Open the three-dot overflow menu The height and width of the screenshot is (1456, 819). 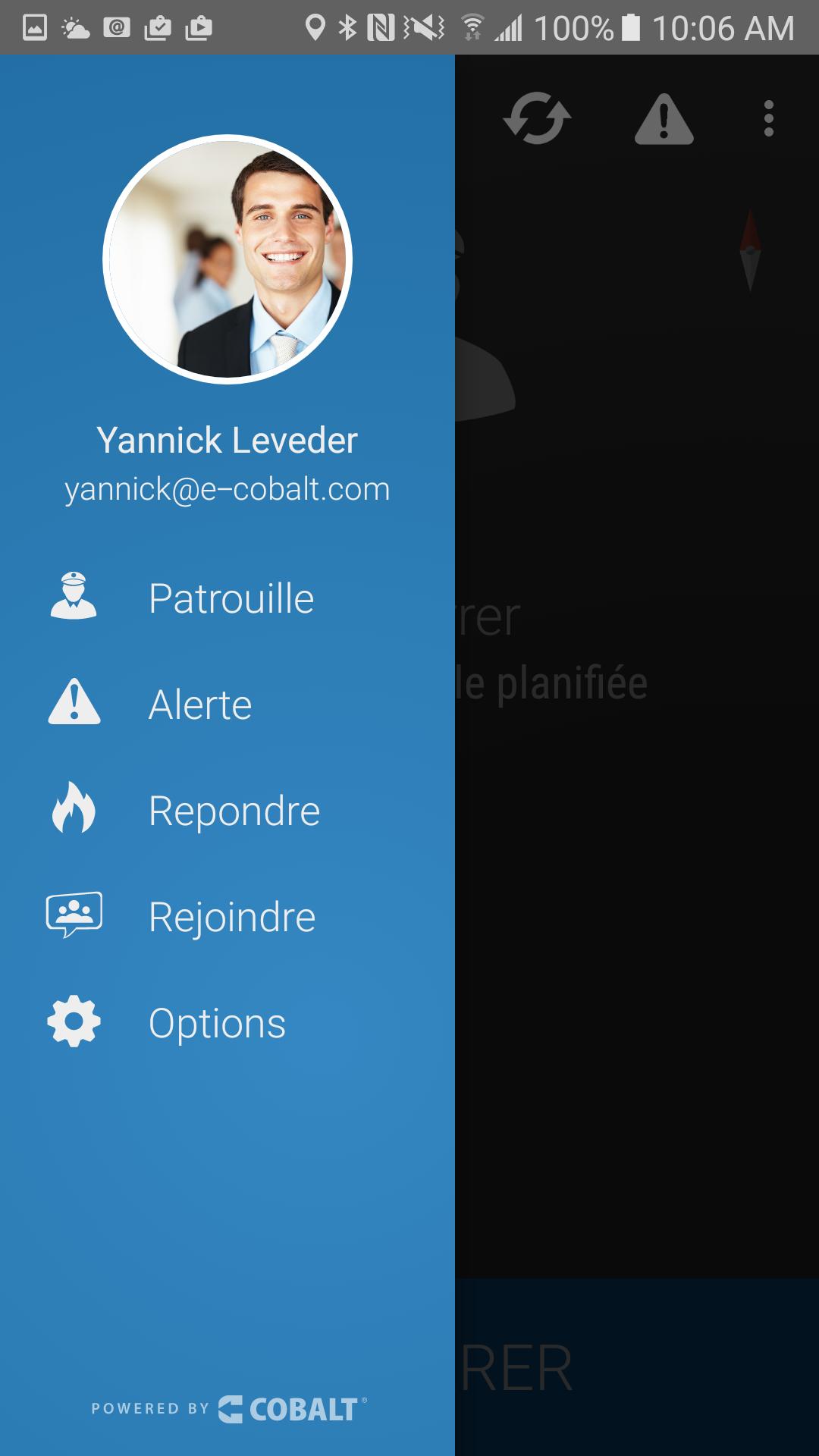pos(769,119)
